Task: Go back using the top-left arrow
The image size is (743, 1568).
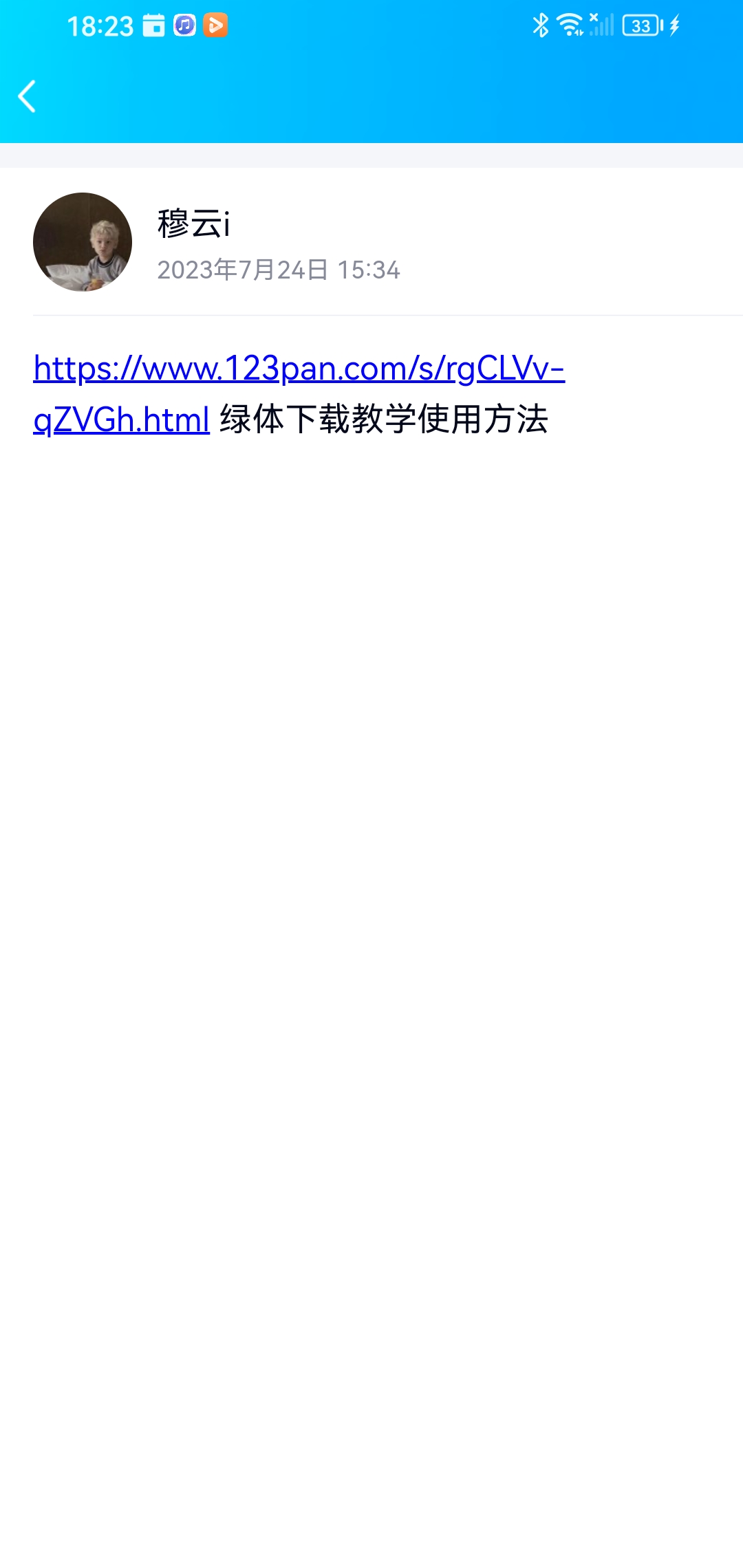Action: [28, 96]
